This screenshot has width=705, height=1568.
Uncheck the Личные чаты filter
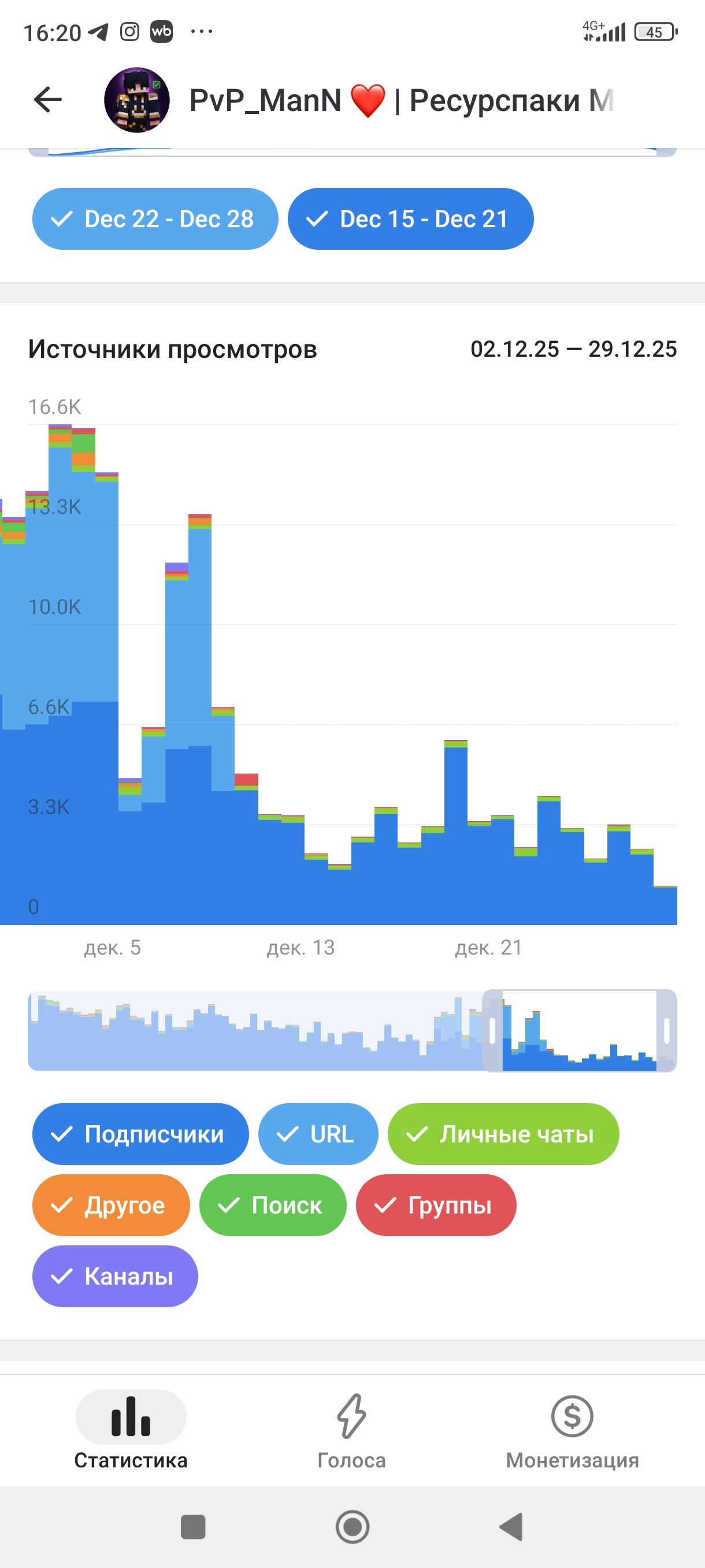coord(503,1134)
